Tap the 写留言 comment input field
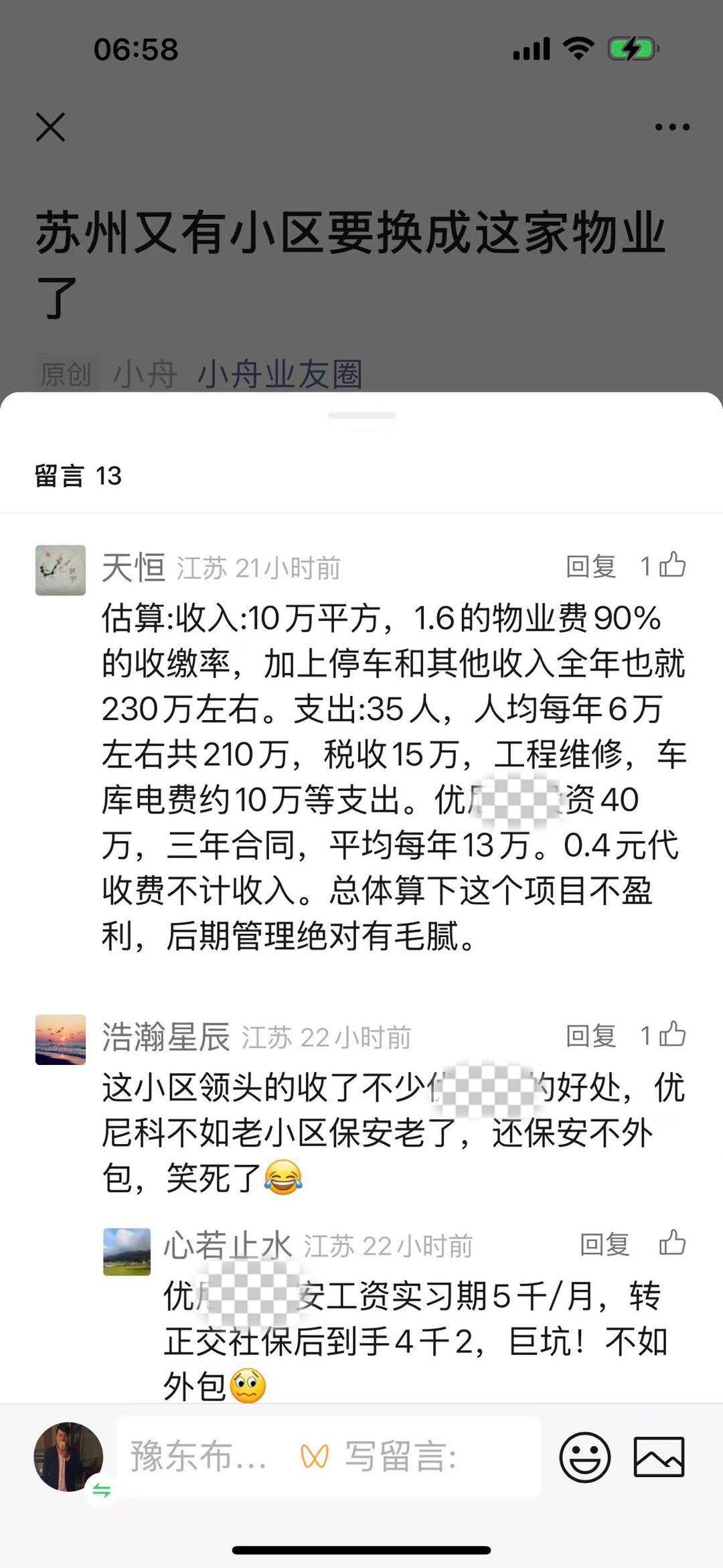Viewport: 723px width, 1568px height. click(402, 1457)
